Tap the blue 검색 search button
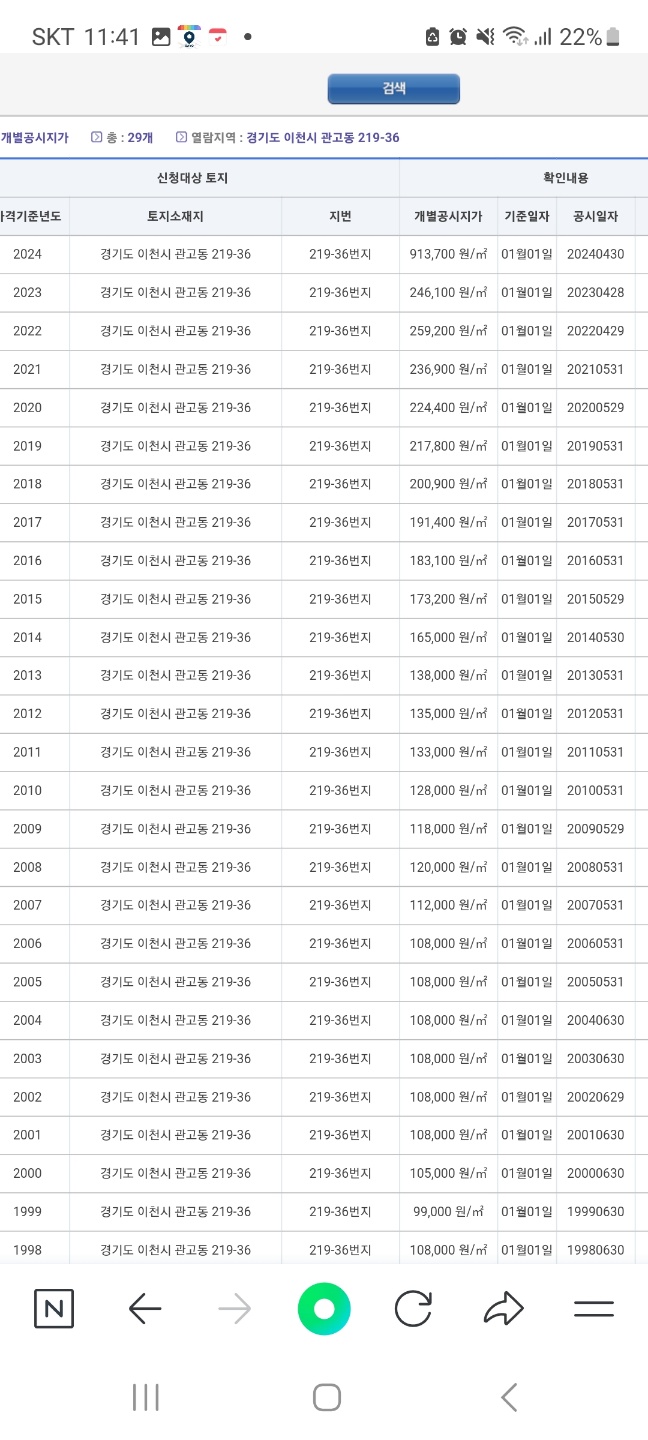The height and width of the screenshot is (1440, 648). [394, 89]
